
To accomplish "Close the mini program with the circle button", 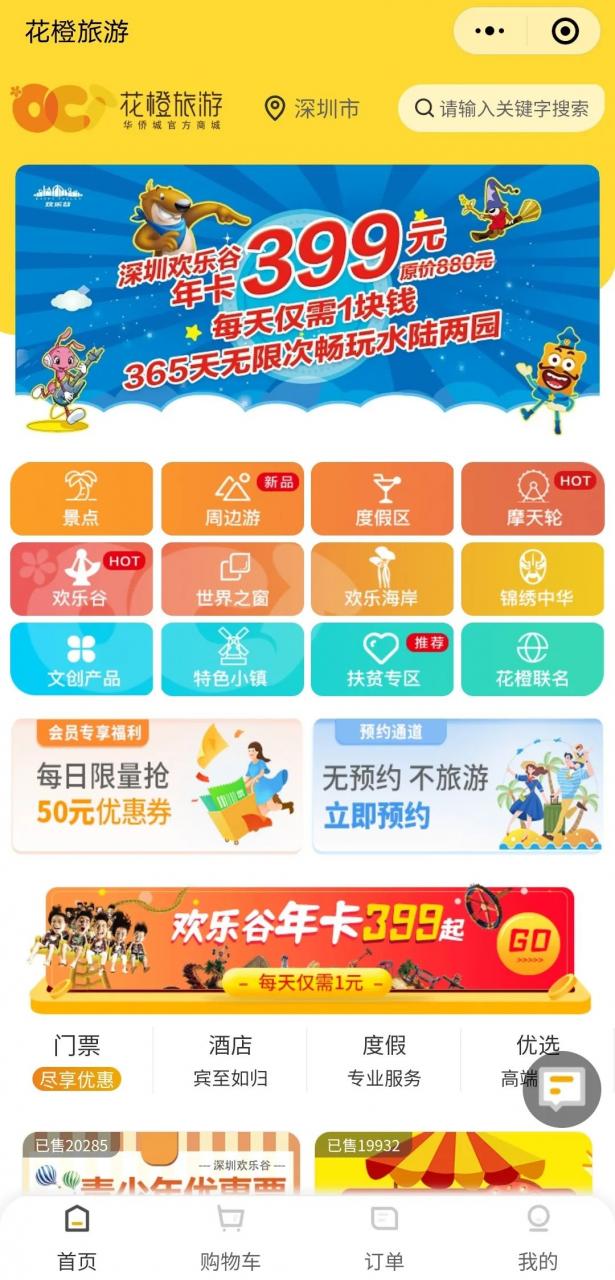I will tap(565, 31).
